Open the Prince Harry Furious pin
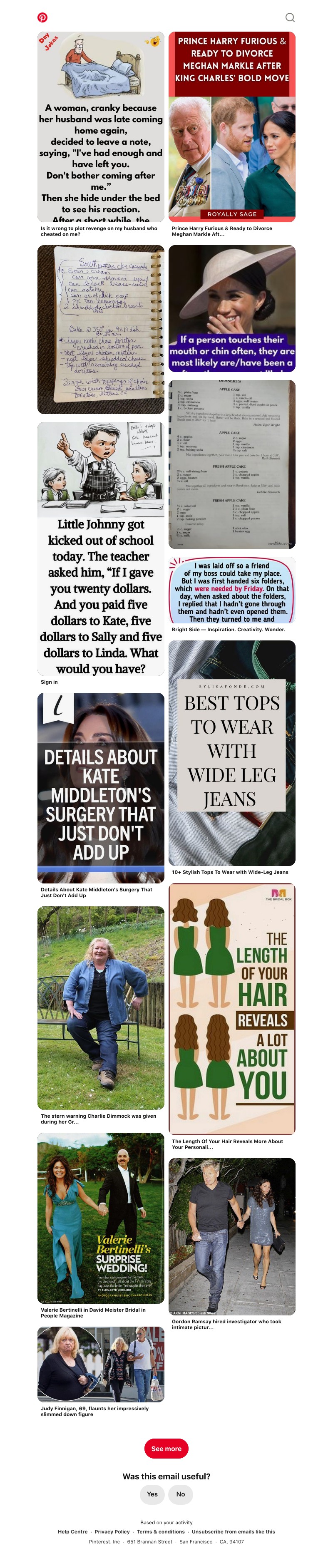Screen dimensions: 333x1568 [x=231, y=127]
